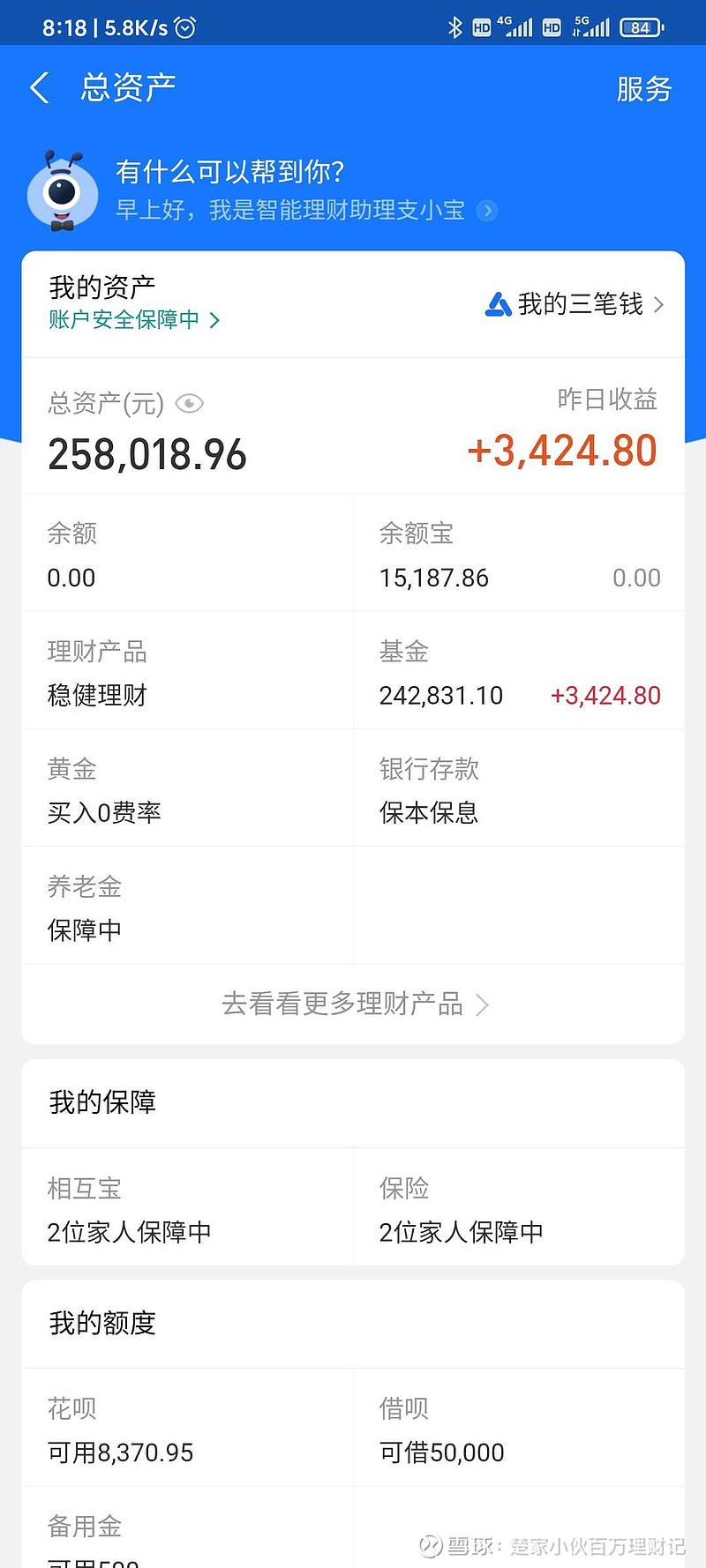Open 支小宝 greeting message chevron
The width and height of the screenshot is (706, 1568).
(486, 211)
